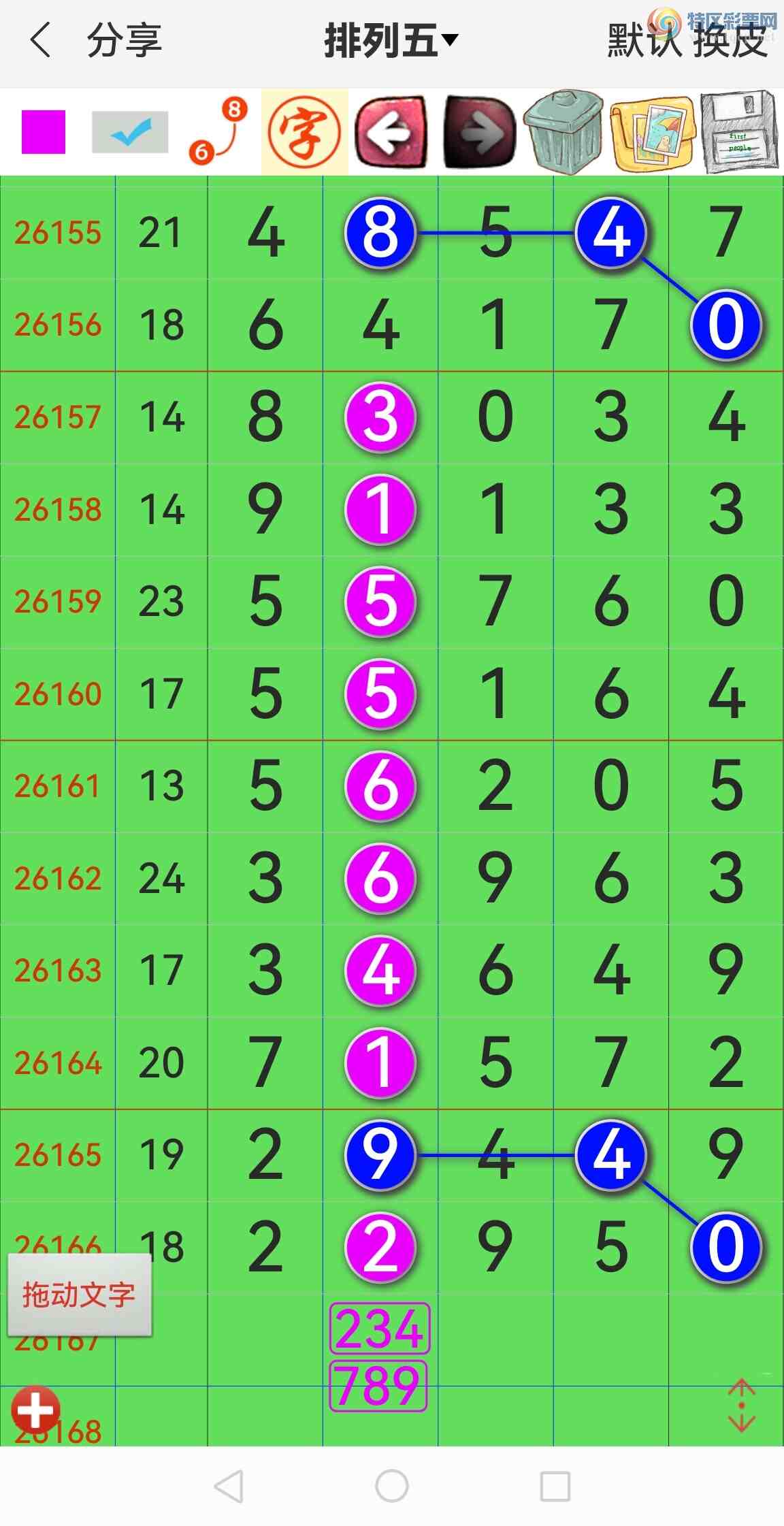Select 默认 skin option

644,40
